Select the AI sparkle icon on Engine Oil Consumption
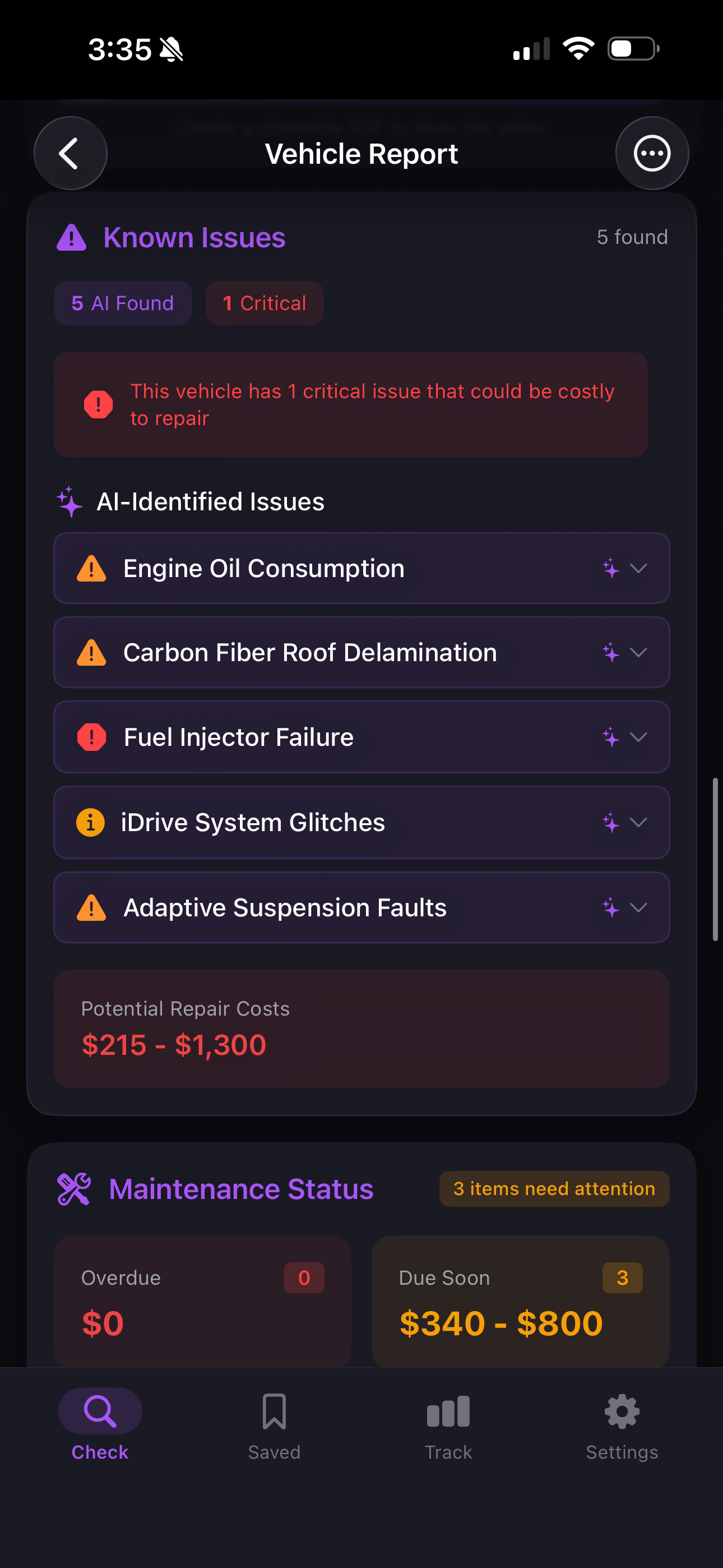Viewport: 723px width, 1568px height. (610, 568)
